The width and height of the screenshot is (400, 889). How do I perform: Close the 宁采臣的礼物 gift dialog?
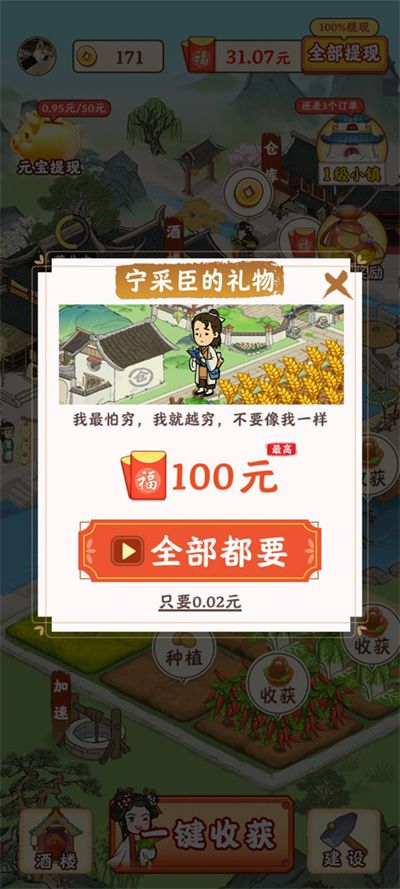point(337,284)
